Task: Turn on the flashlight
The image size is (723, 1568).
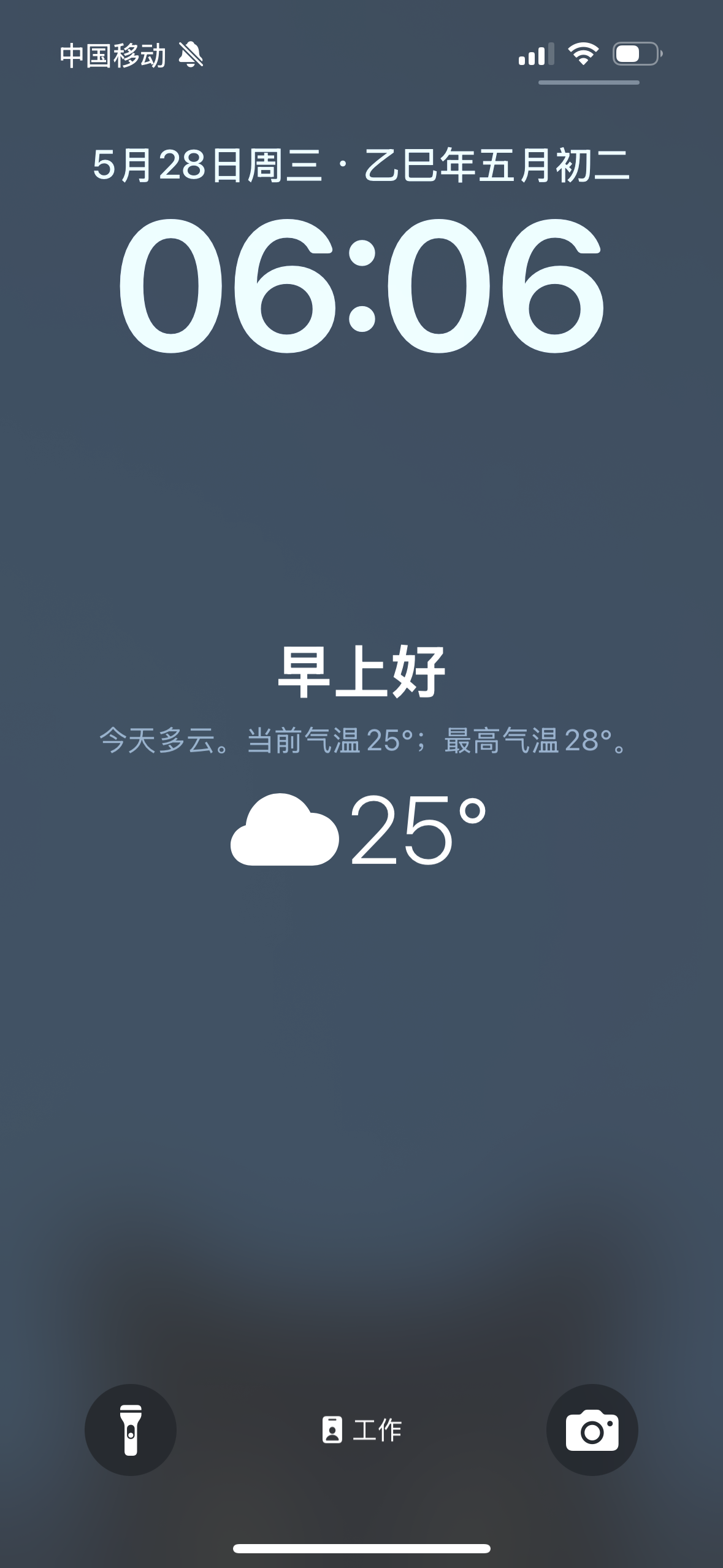Action: [x=131, y=1429]
